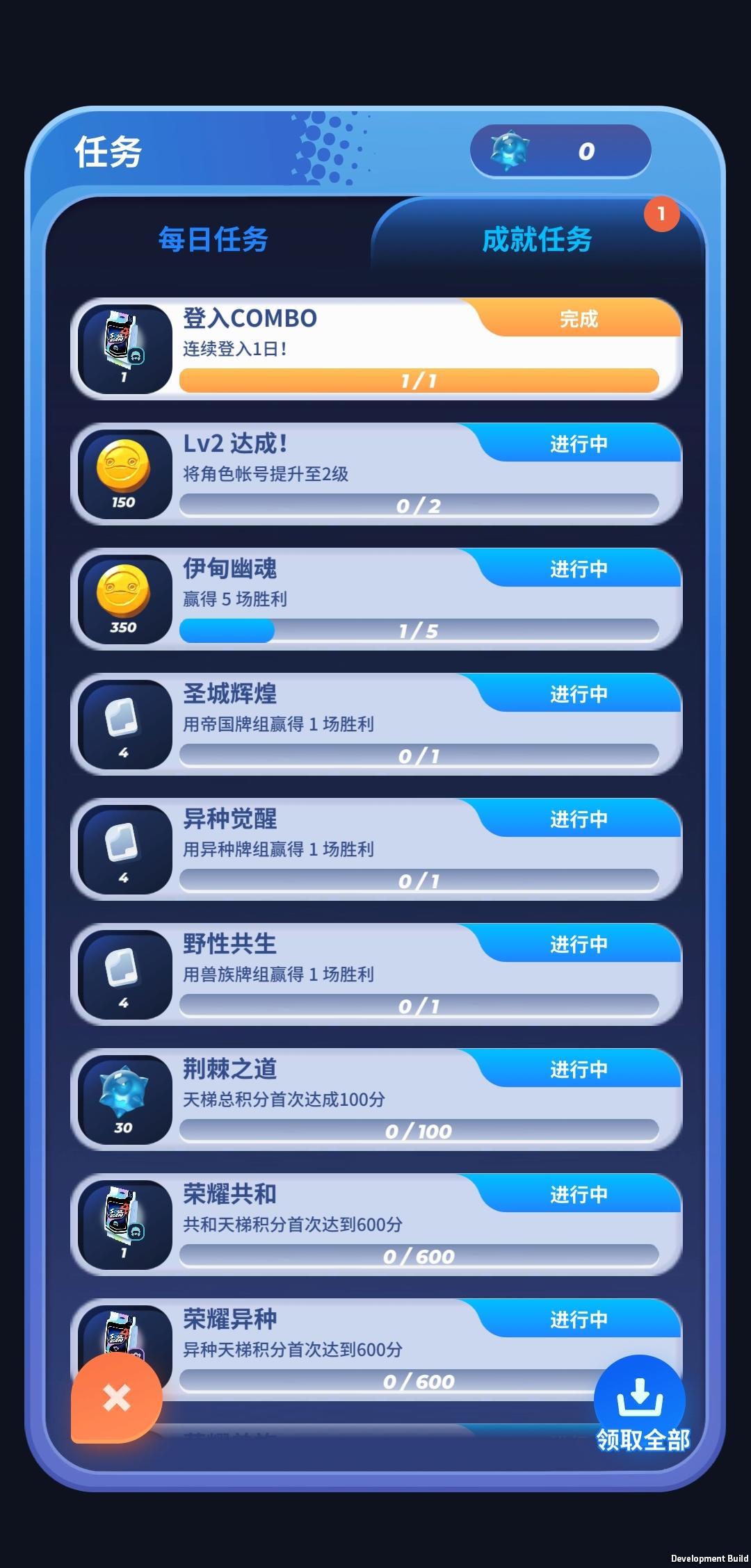
Task: Close the 任务 panel with the X
Action: pos(117,1397)
